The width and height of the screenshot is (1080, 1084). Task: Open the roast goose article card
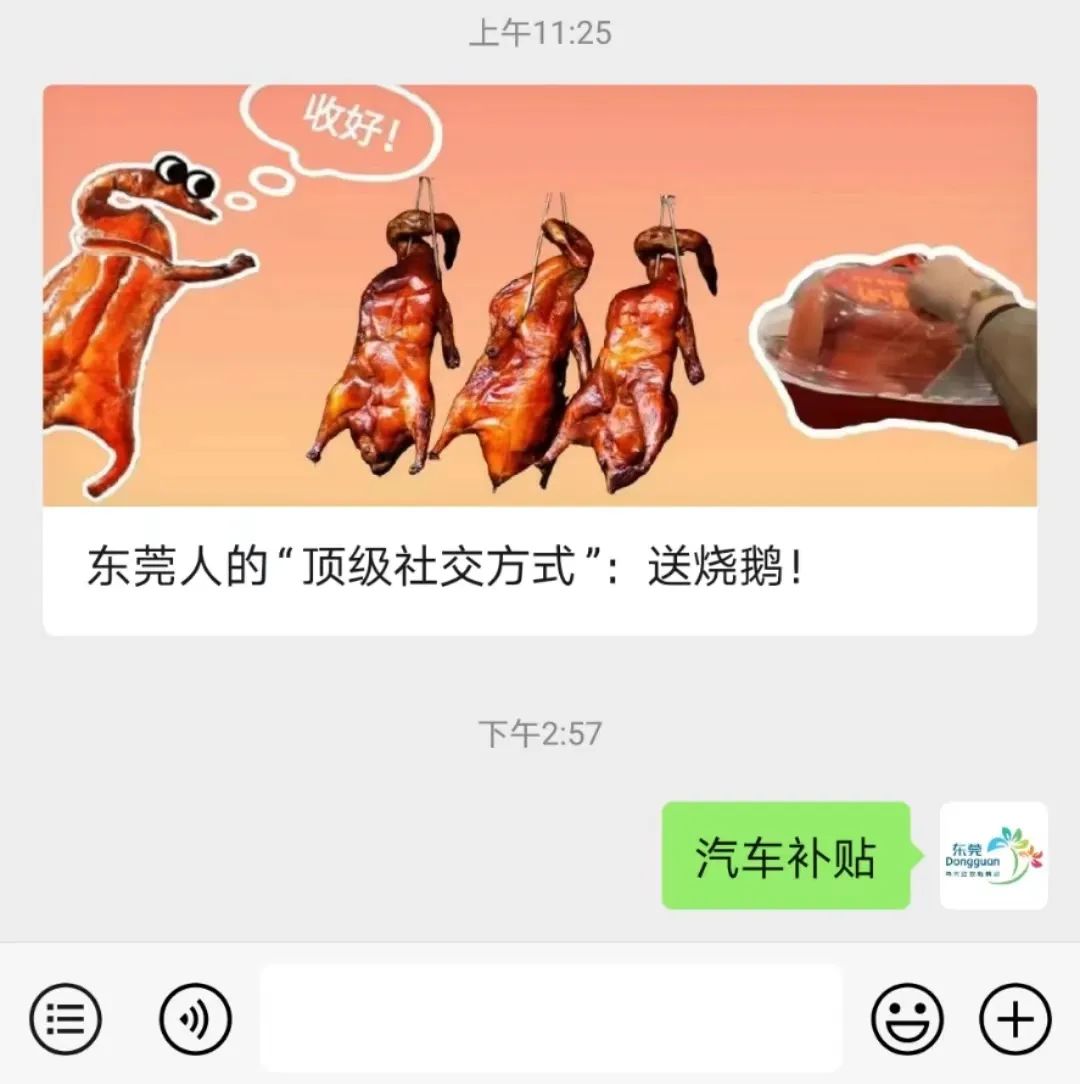click(x=539, y=359)
